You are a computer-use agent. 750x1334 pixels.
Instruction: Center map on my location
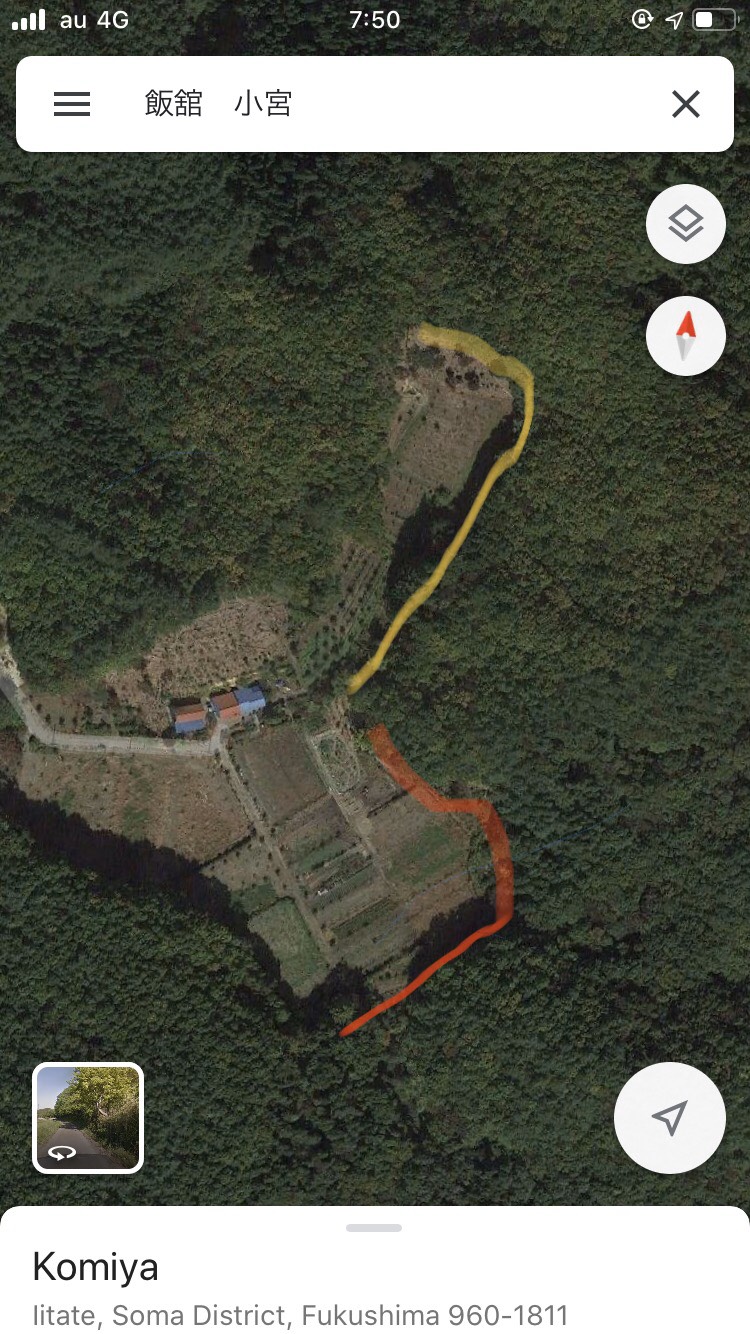click(x=669, y=1117)
